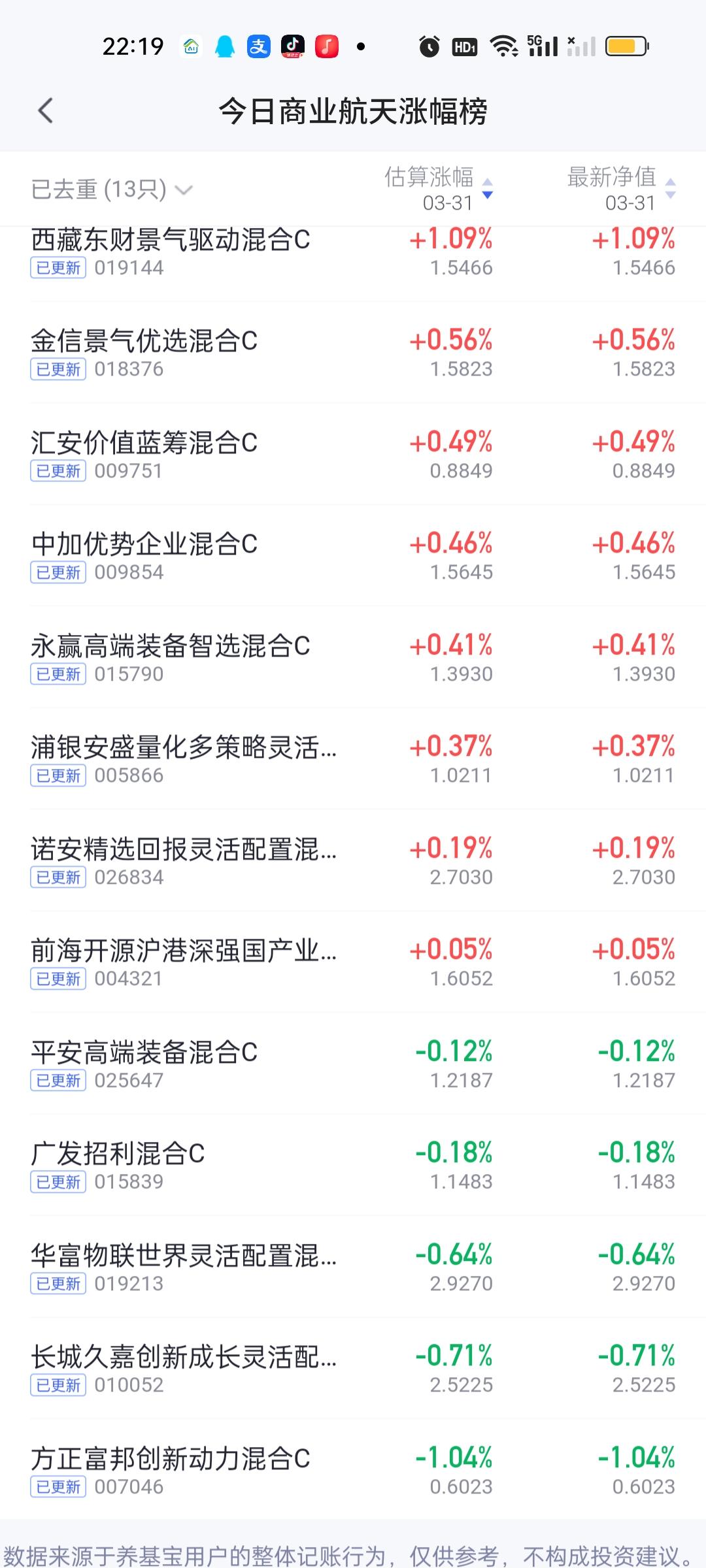Select 中加优势企业混合C row
This screenshot has width=706, height=1568.
144,556
